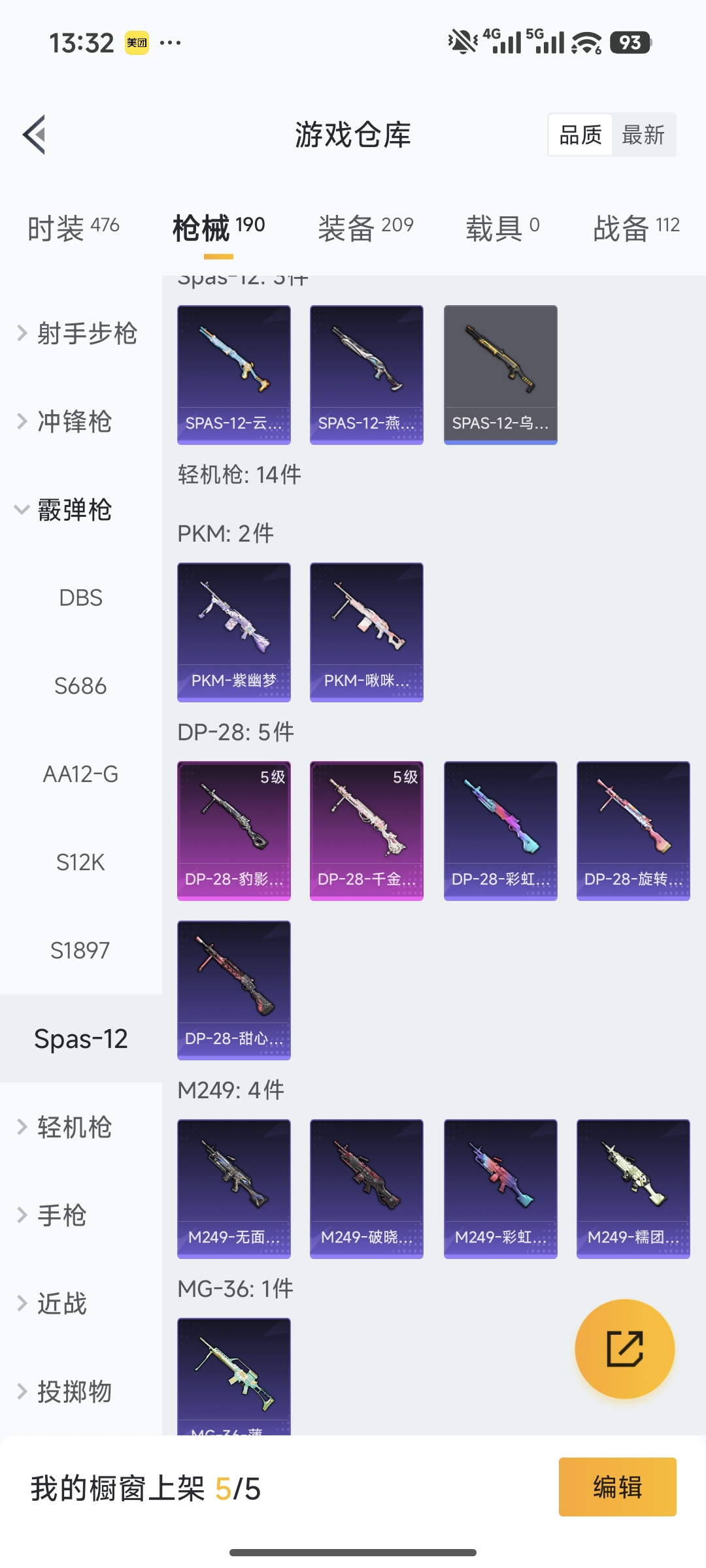Open the SPAS-12-乌 weapon card
This screenshot has height=1568, width=706.
pyautogui.click(x=500, y=374)
